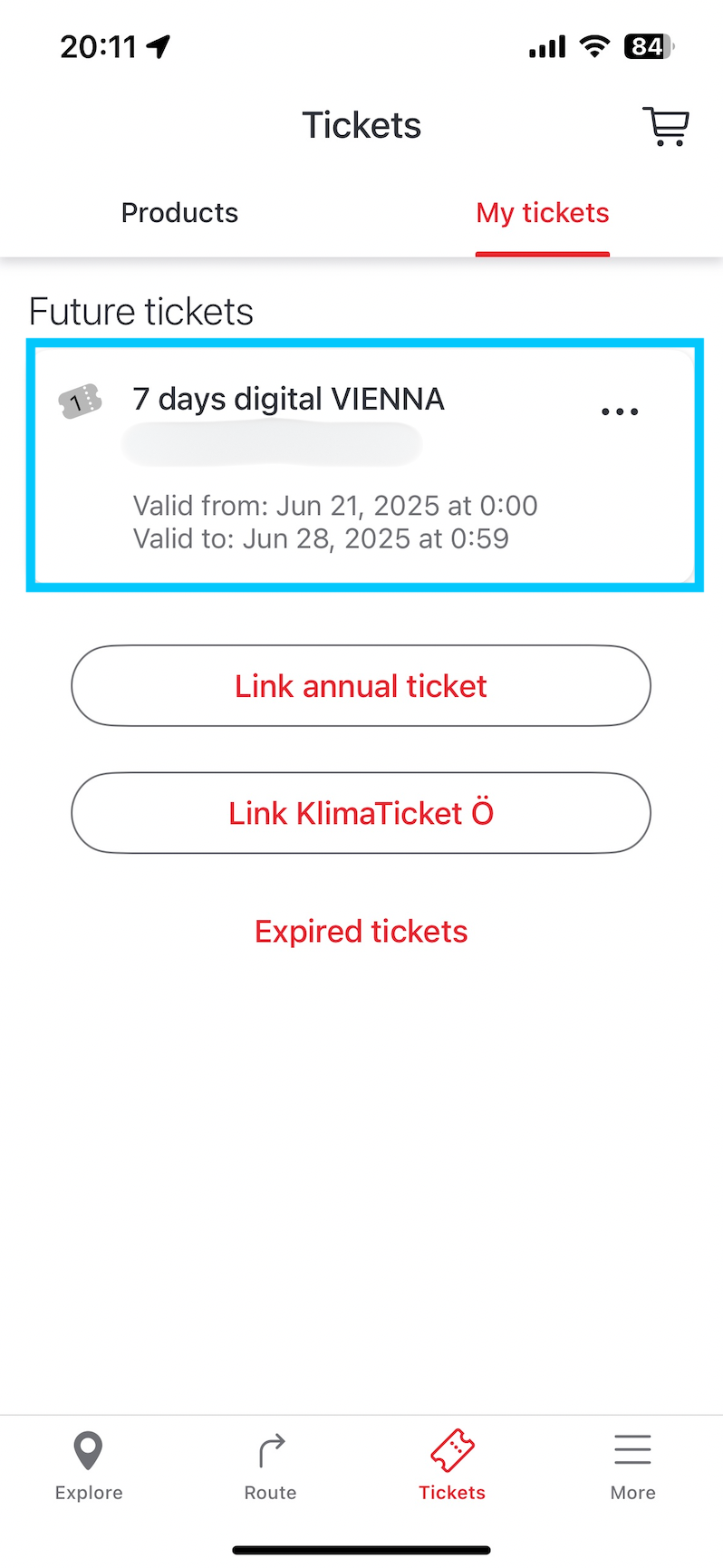Select the My tickets tab
Image resolution: width=723 pixels, height=1568 pixels.
pos(543,213)
